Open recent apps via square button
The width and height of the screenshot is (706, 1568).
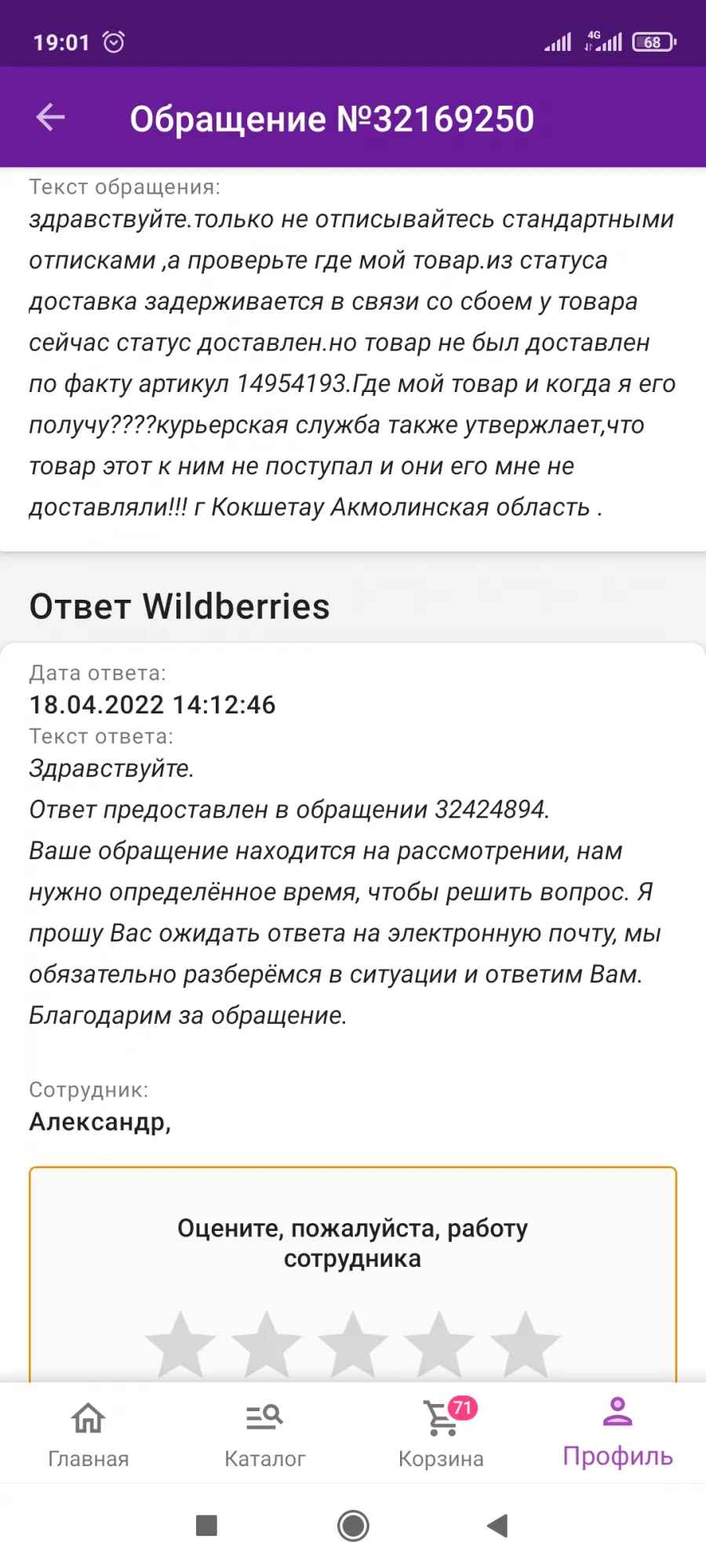pos(206,1526)
